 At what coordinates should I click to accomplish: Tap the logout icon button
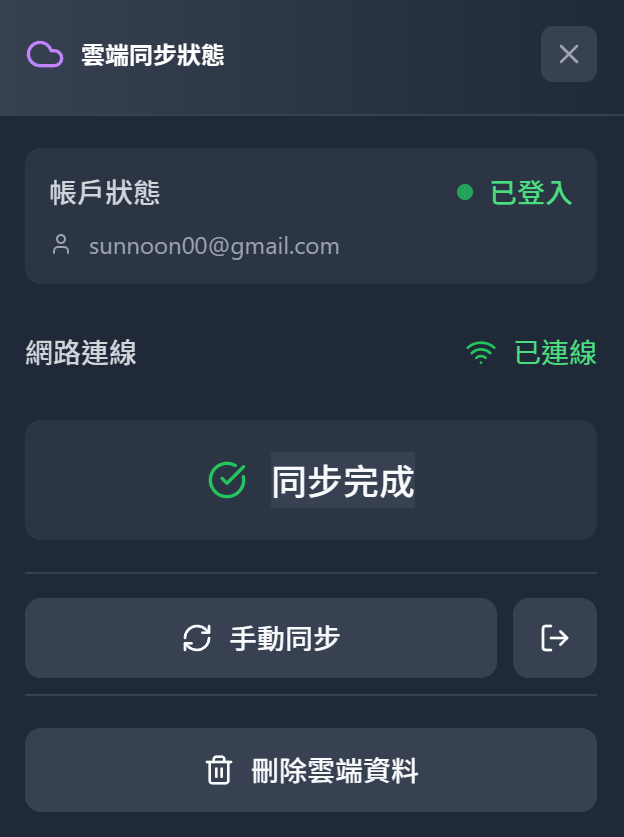554,638
